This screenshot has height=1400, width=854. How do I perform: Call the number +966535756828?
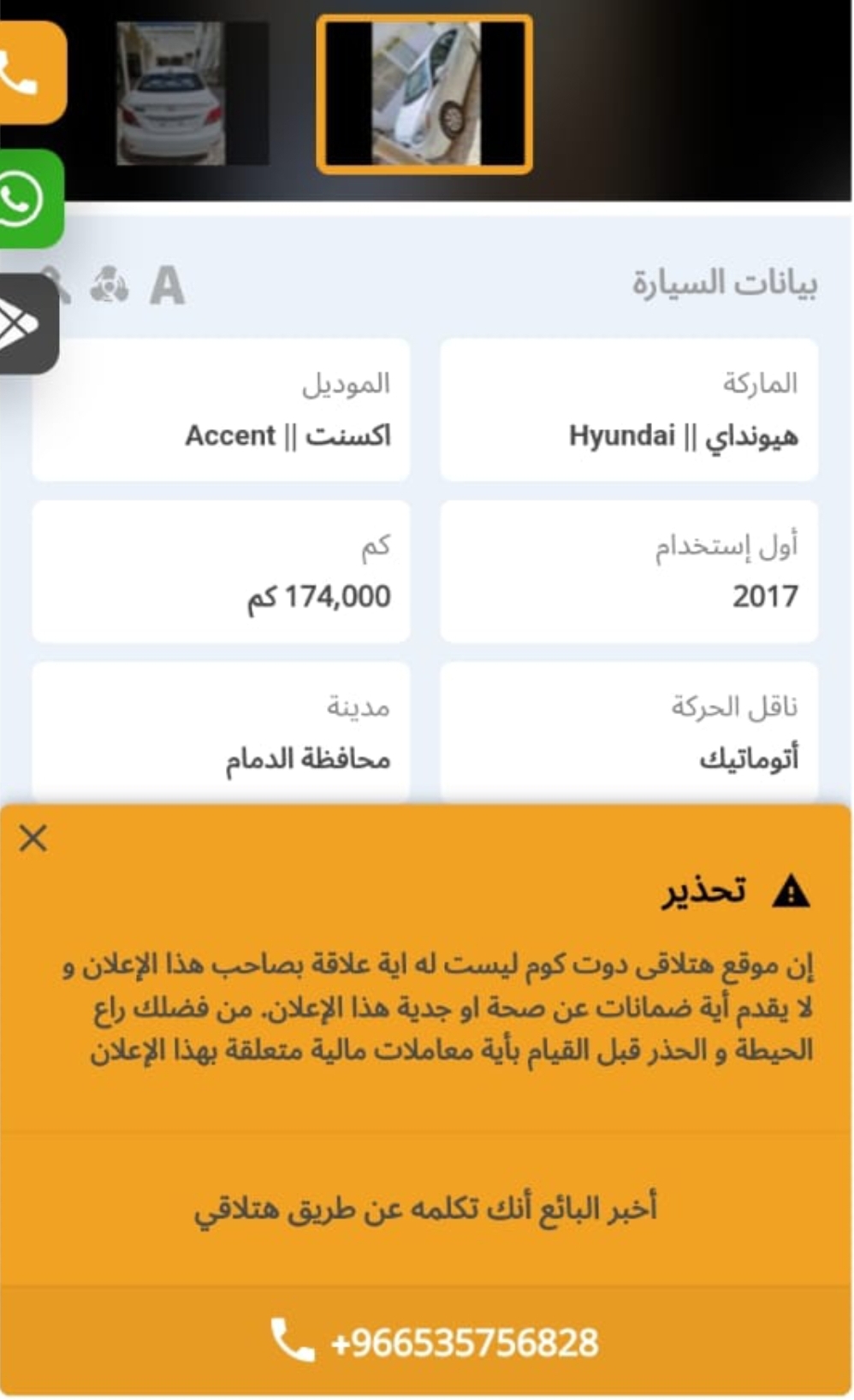click(435, 1342)
